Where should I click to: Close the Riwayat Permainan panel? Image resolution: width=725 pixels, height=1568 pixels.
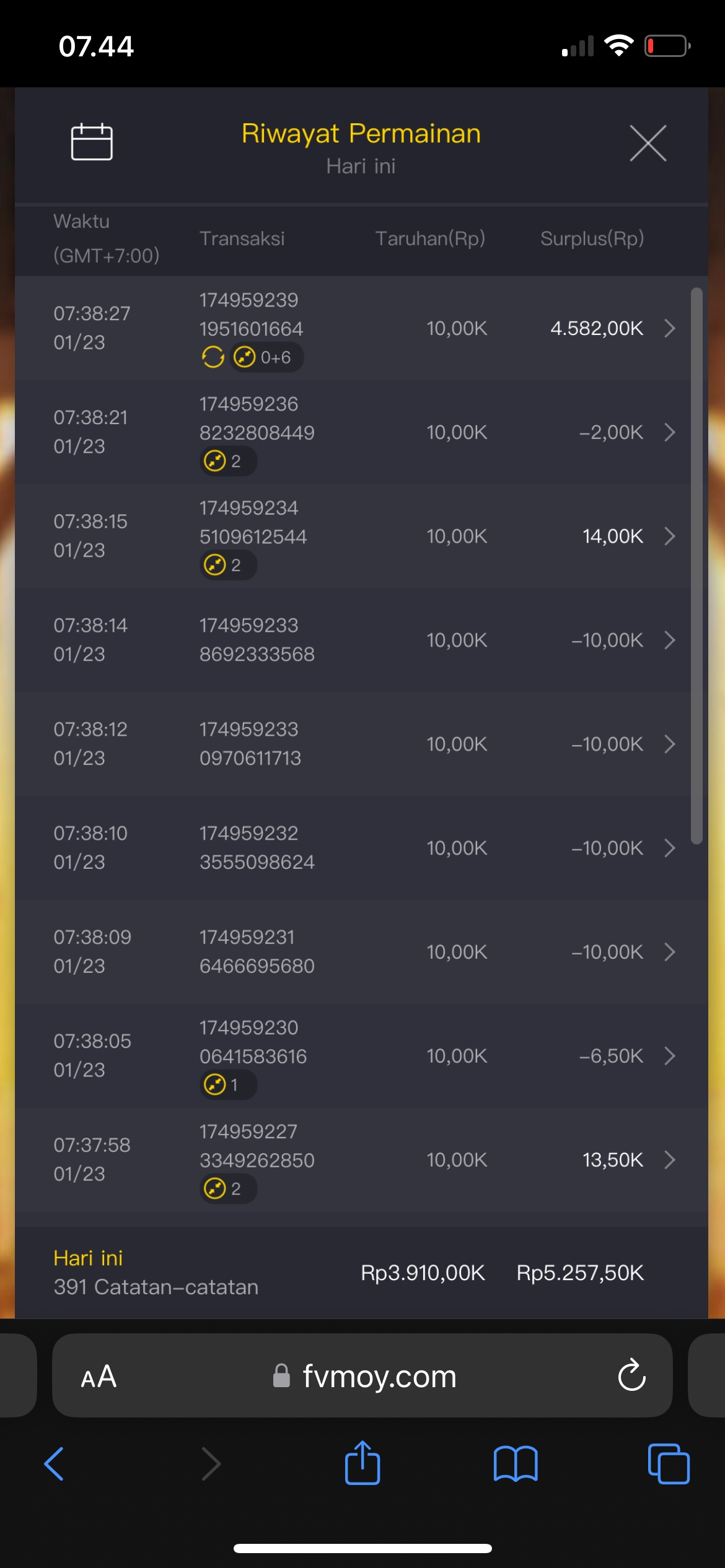coord(648,143)
